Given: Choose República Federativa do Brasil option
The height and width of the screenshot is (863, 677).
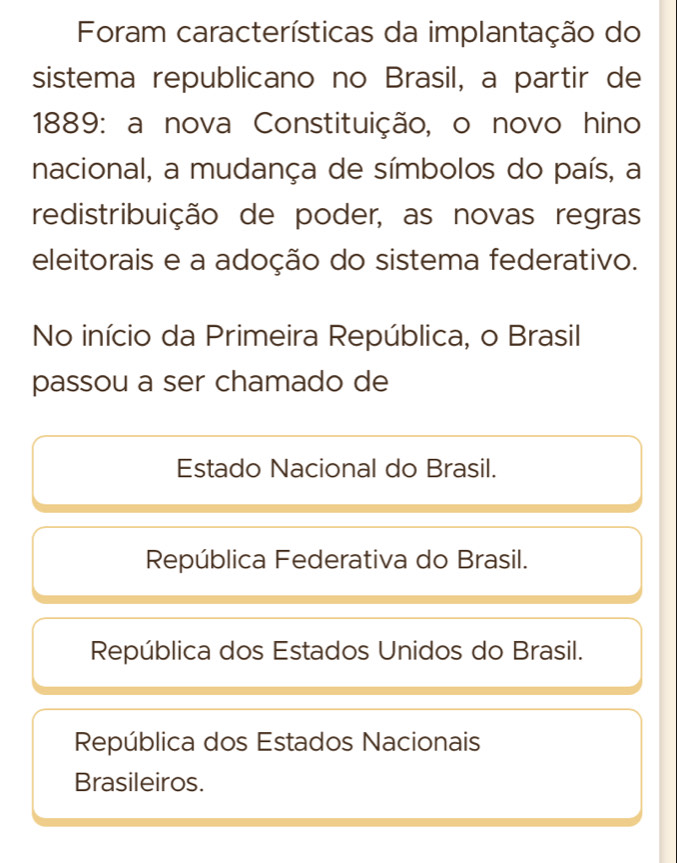Looking at the screenshot, I should pyautogui.click(x=336, y=559).
